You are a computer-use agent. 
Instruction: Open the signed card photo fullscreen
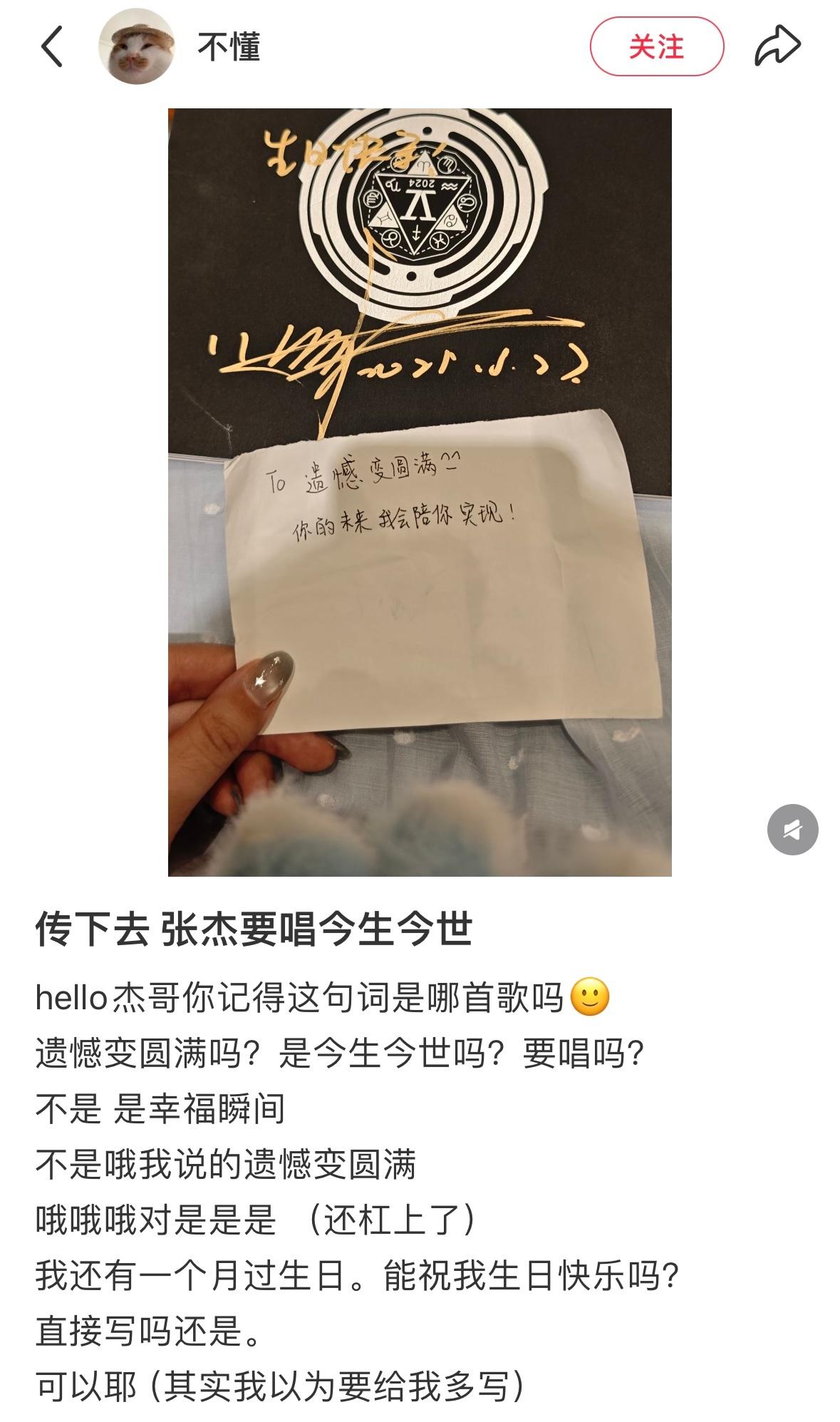coord(420,492)
